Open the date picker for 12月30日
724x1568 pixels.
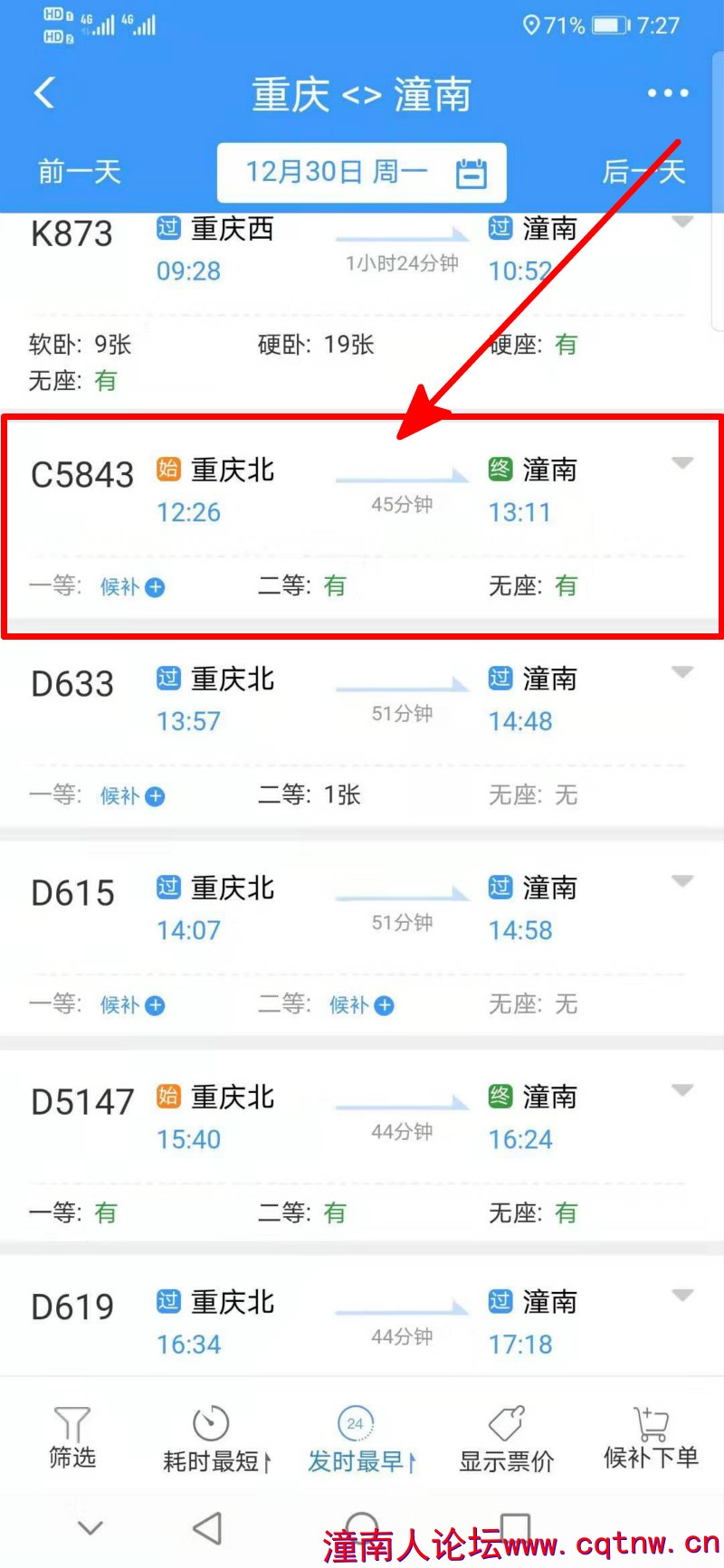click(361, 172)
